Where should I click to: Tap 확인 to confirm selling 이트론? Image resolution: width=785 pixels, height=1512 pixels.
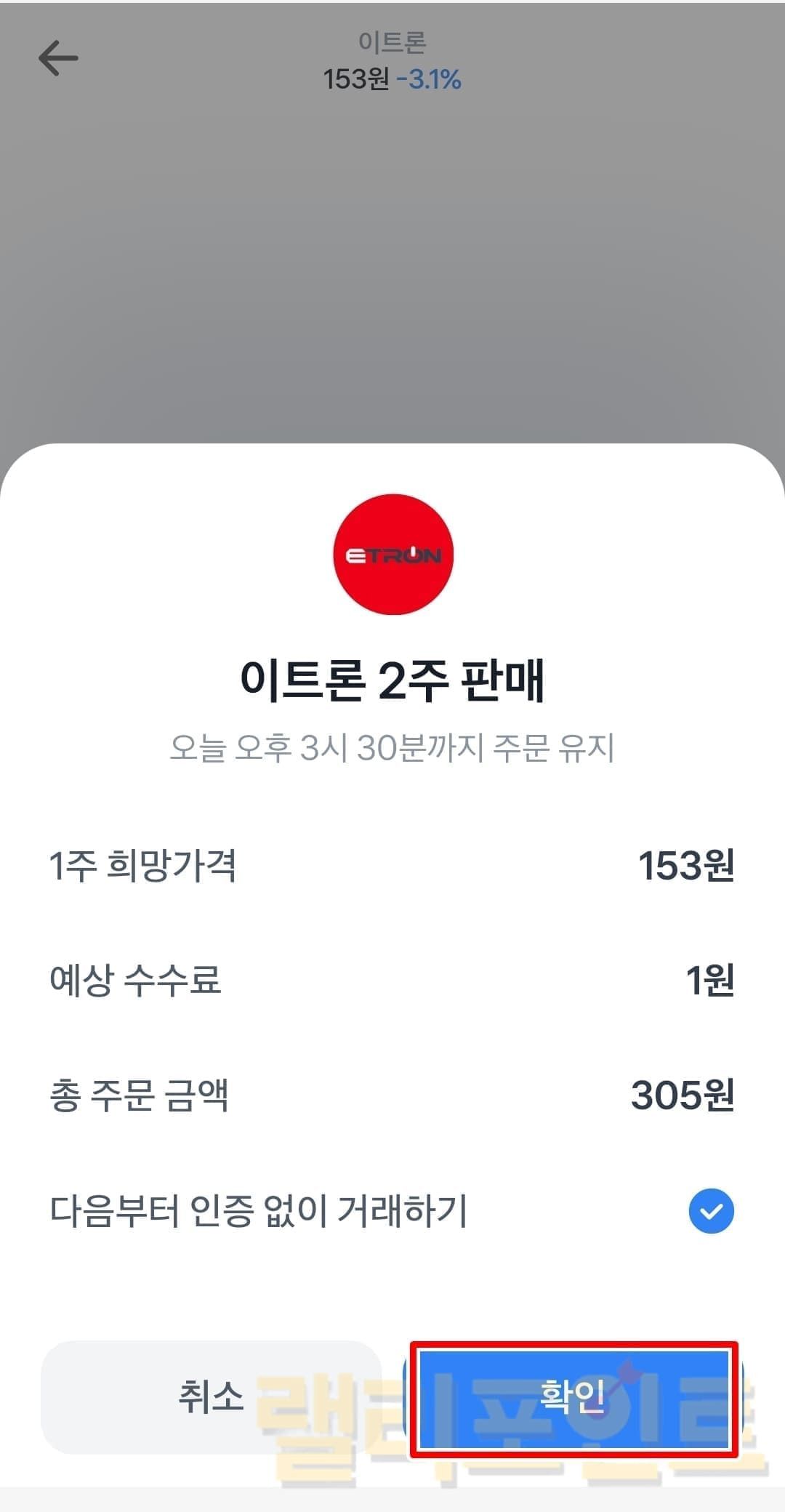click(573, 1398)
